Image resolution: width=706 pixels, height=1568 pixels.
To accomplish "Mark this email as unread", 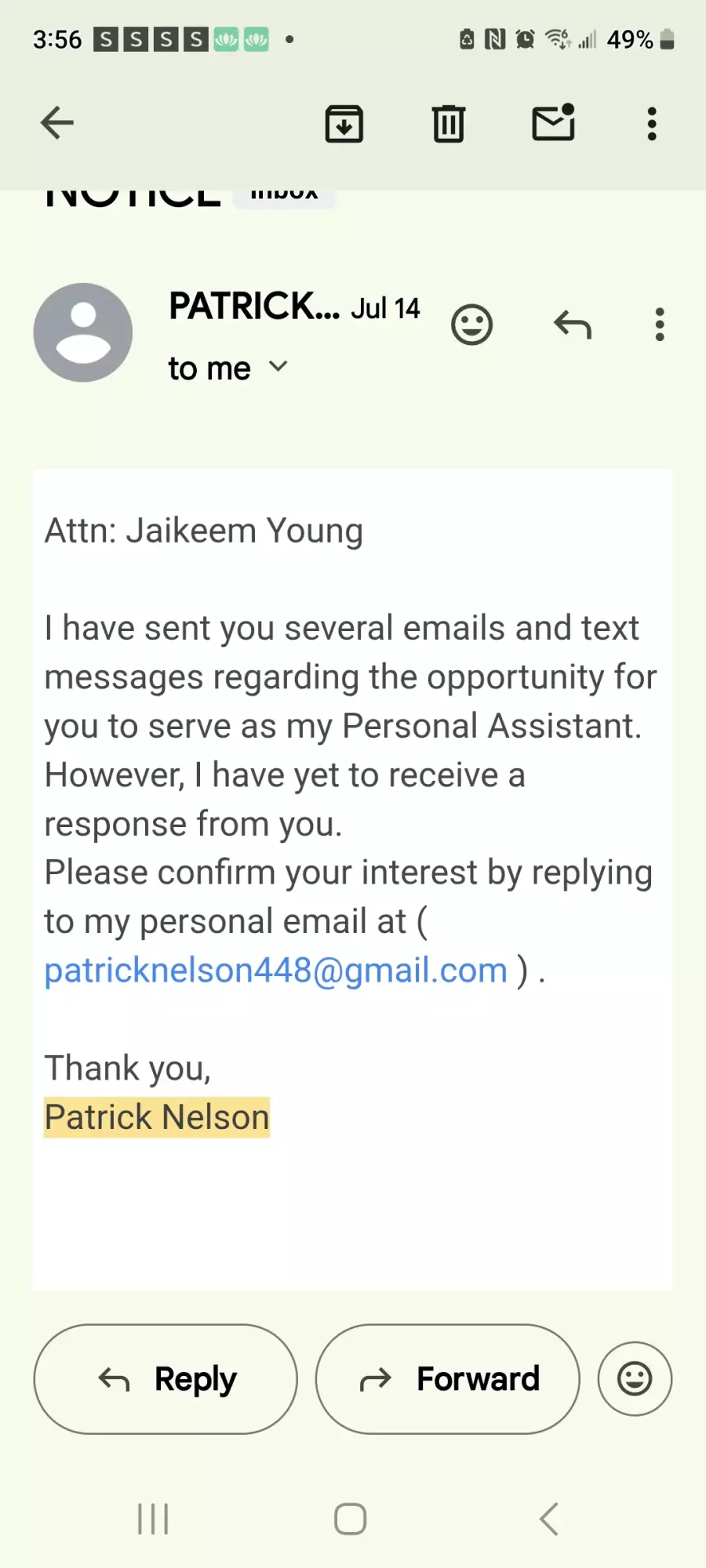I will pos(553,123).
